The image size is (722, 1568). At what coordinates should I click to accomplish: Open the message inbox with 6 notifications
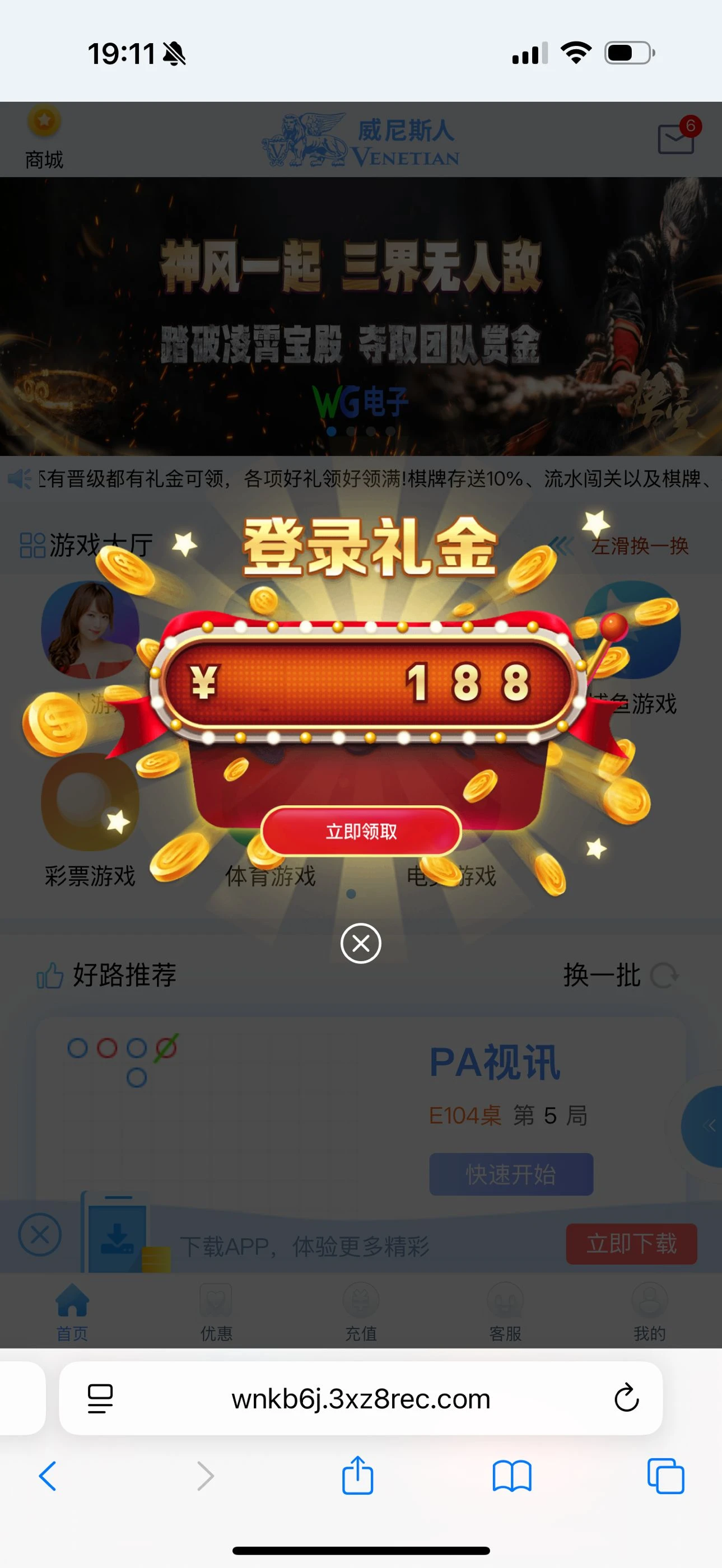click(674, 139)
